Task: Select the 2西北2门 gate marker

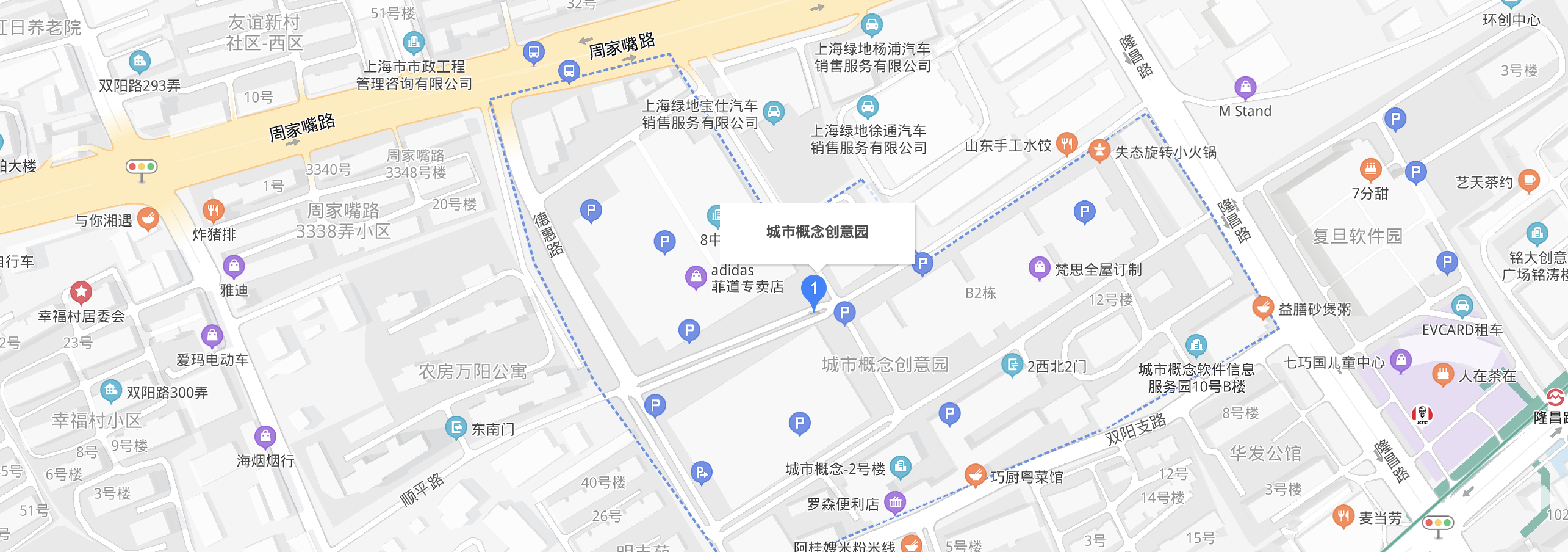Action: tap(1012, 365)
